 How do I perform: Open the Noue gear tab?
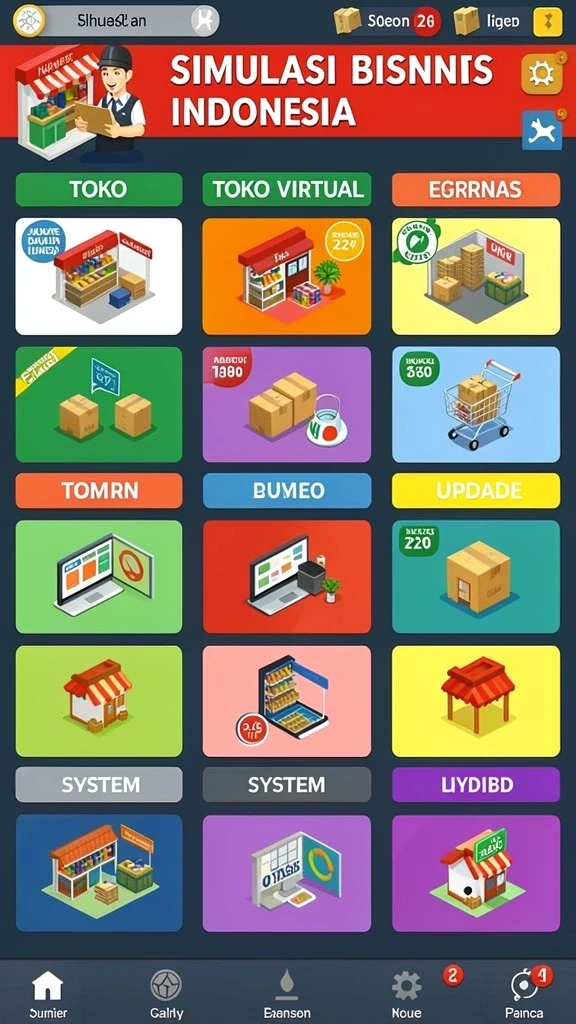[x=406, y=994]
